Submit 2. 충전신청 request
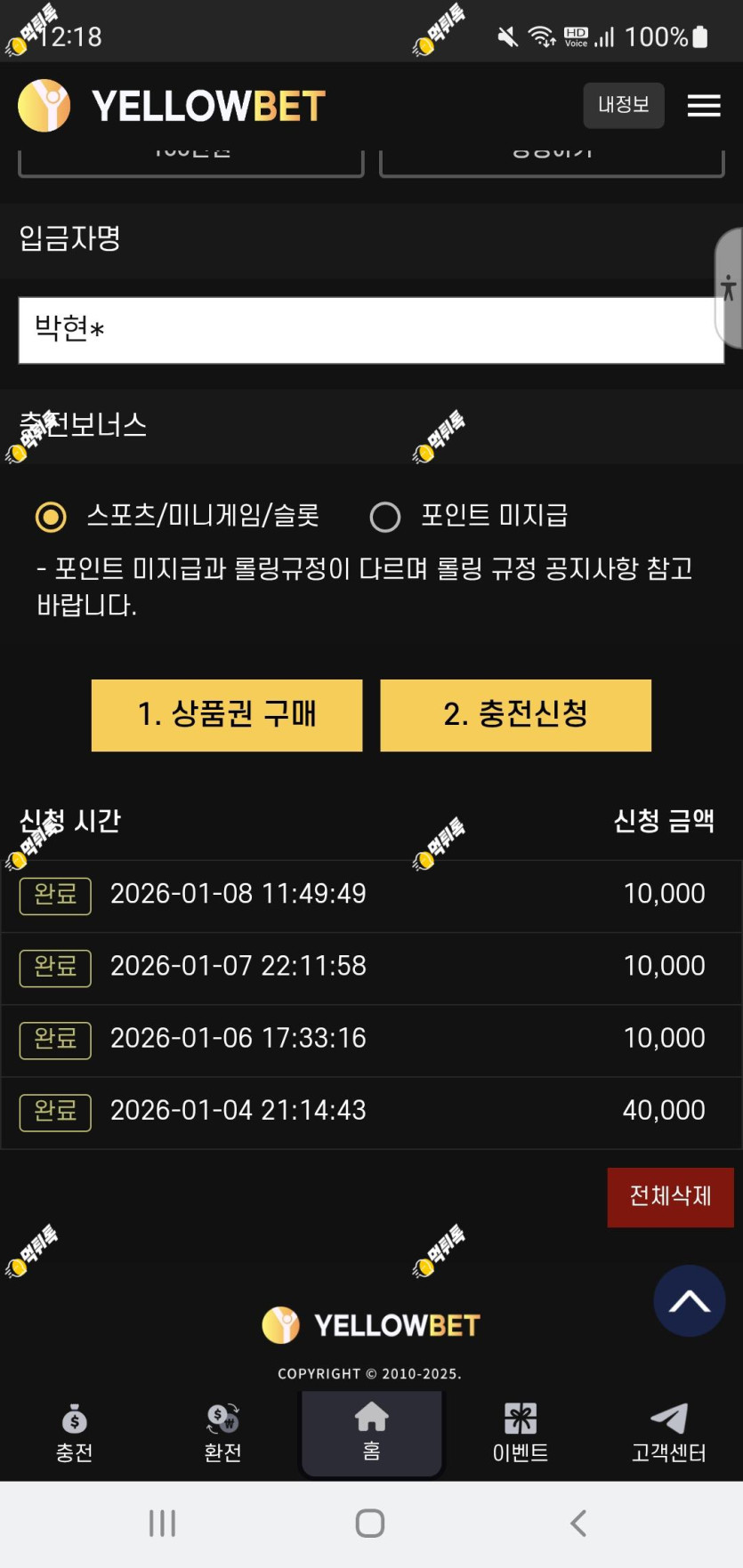Viewport: 743px width, 1568px height. coord(515,715)
